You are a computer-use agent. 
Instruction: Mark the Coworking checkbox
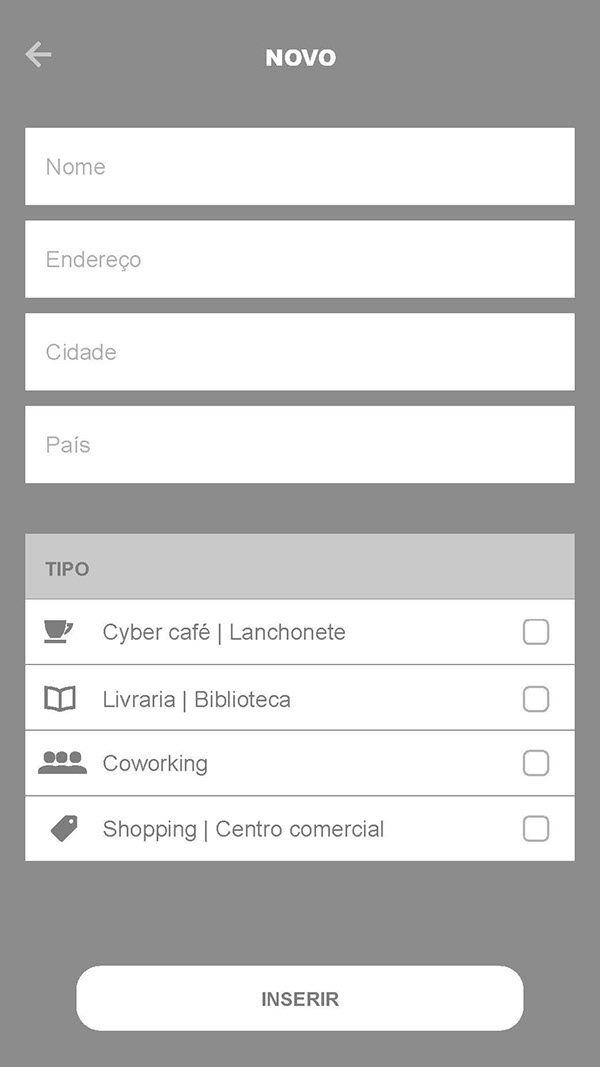536,763
